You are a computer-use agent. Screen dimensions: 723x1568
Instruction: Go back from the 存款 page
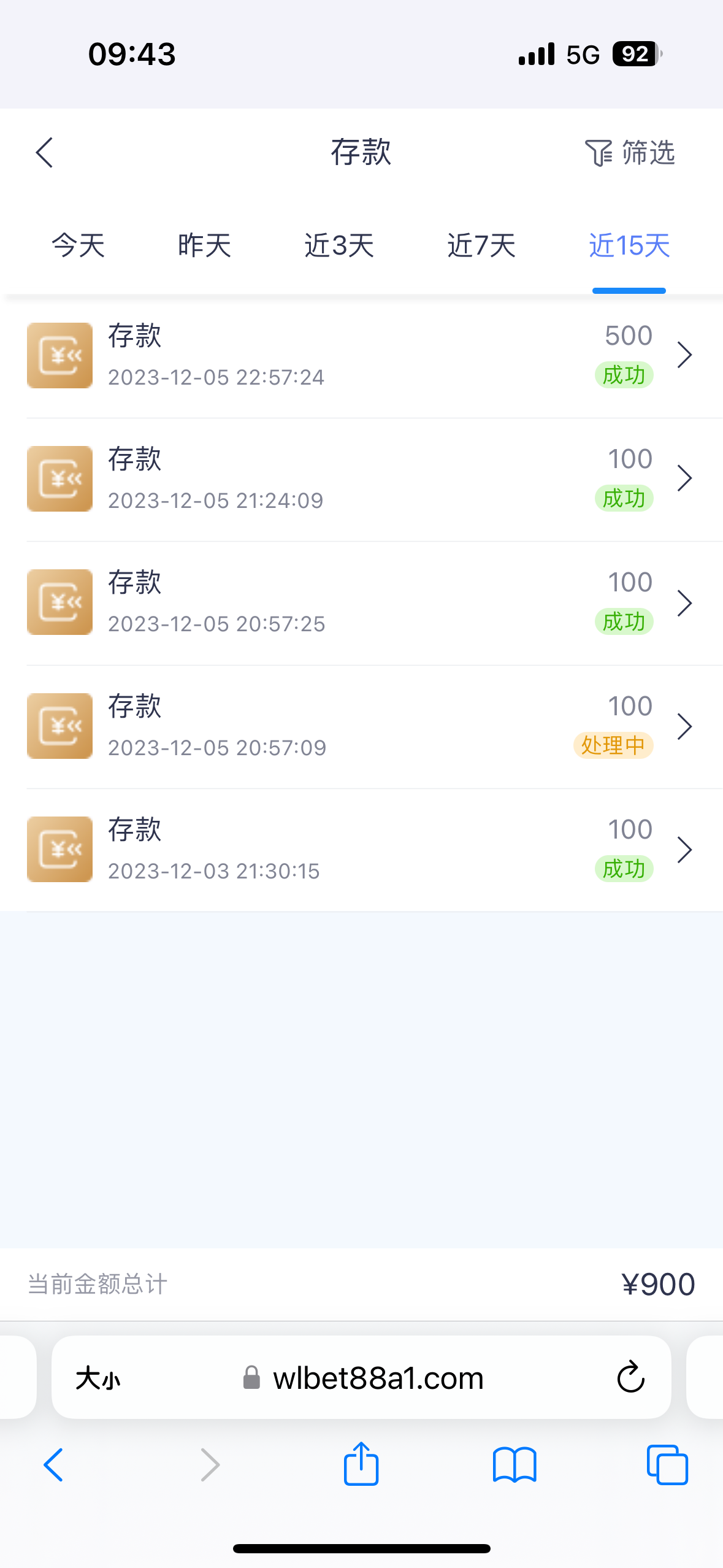click(x=45, y=152)
